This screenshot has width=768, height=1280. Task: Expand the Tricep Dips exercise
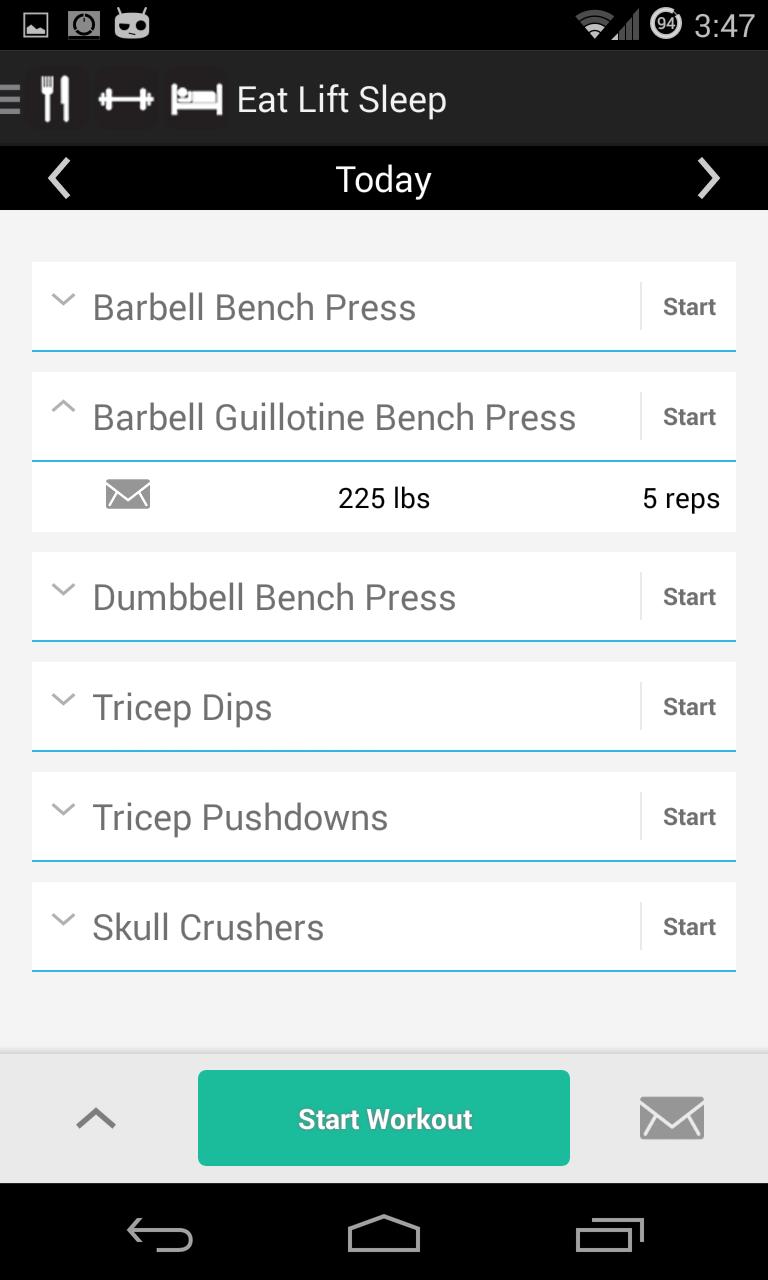pos(63,700)
